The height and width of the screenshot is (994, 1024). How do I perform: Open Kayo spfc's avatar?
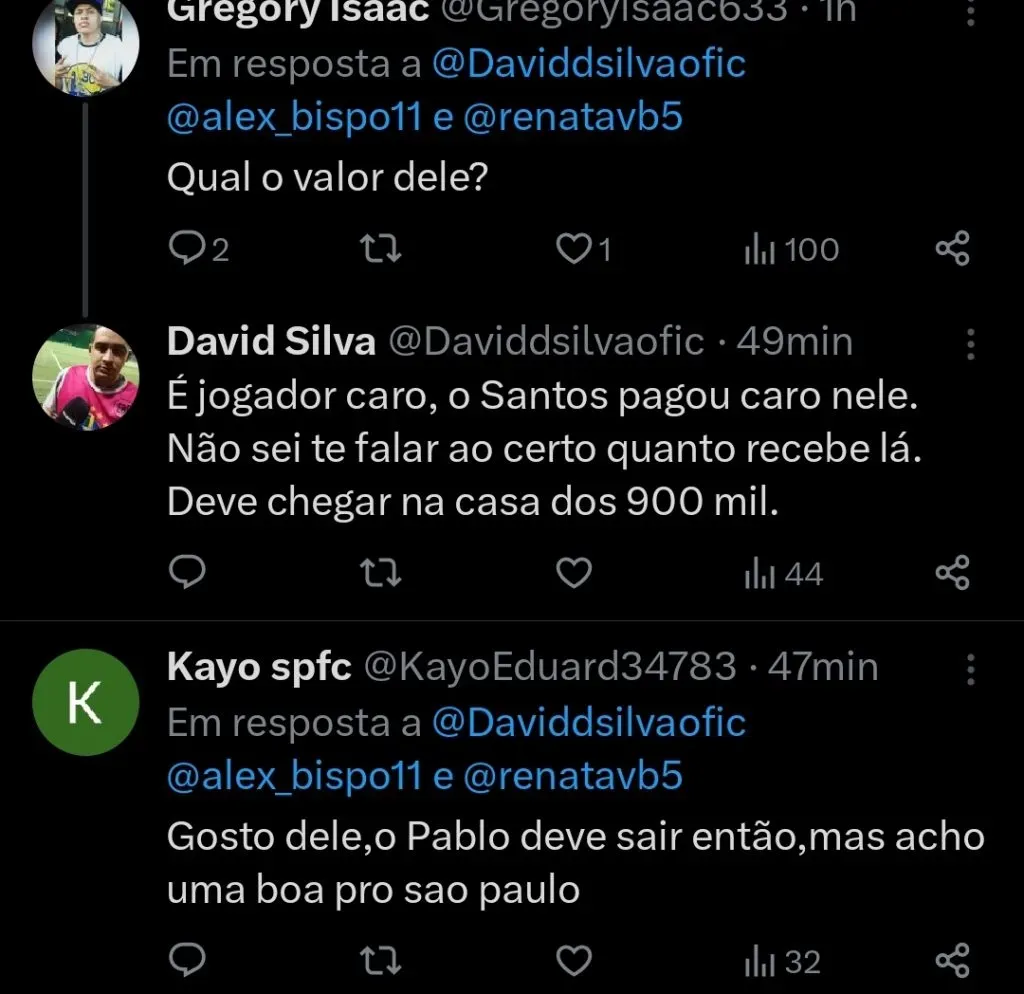click(x=87, y=702)
